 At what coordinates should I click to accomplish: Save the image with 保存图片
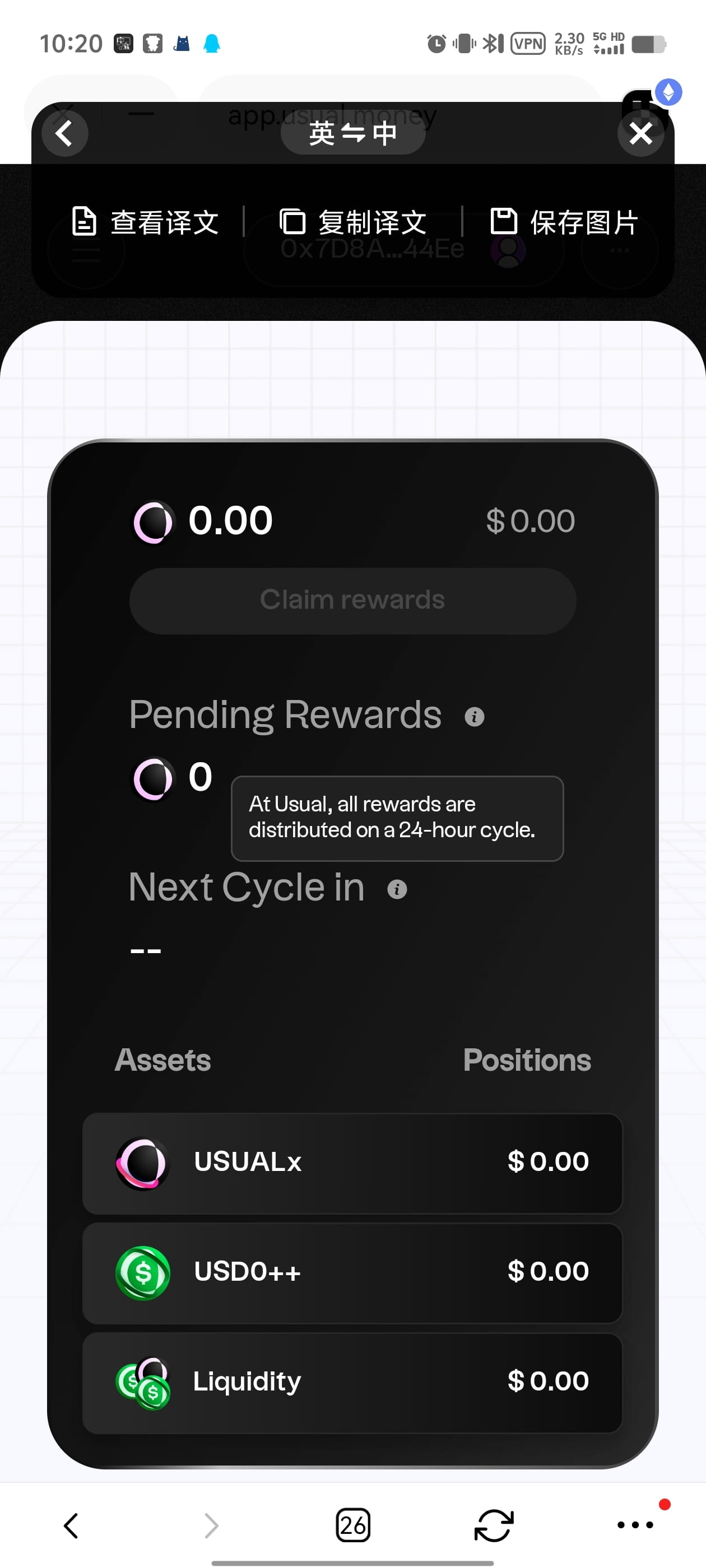click(x=564, y=222)
